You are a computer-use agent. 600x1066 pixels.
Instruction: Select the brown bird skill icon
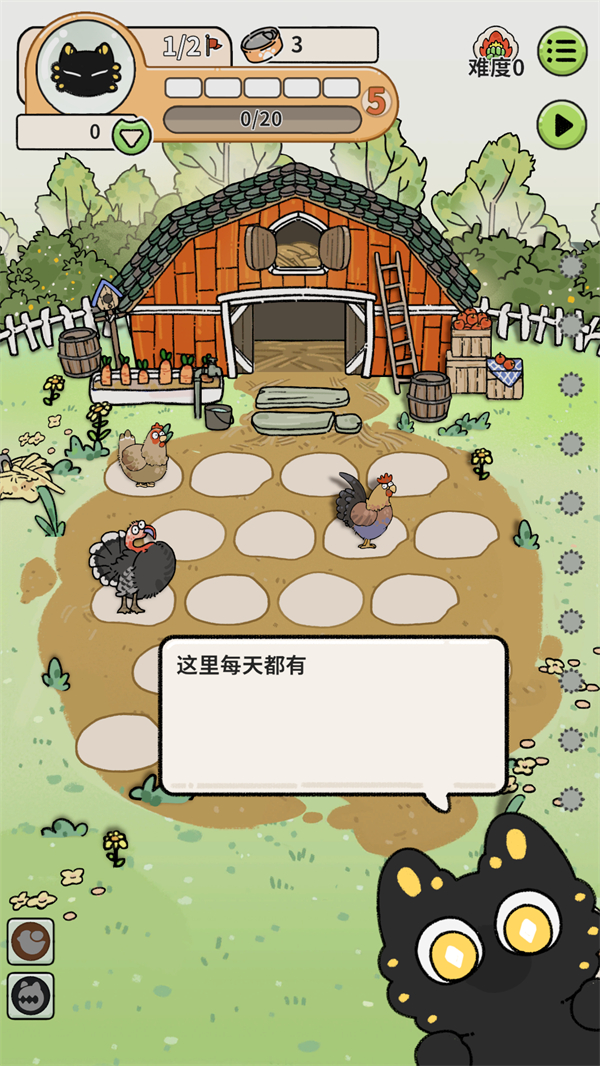click(x=31, y=941)
